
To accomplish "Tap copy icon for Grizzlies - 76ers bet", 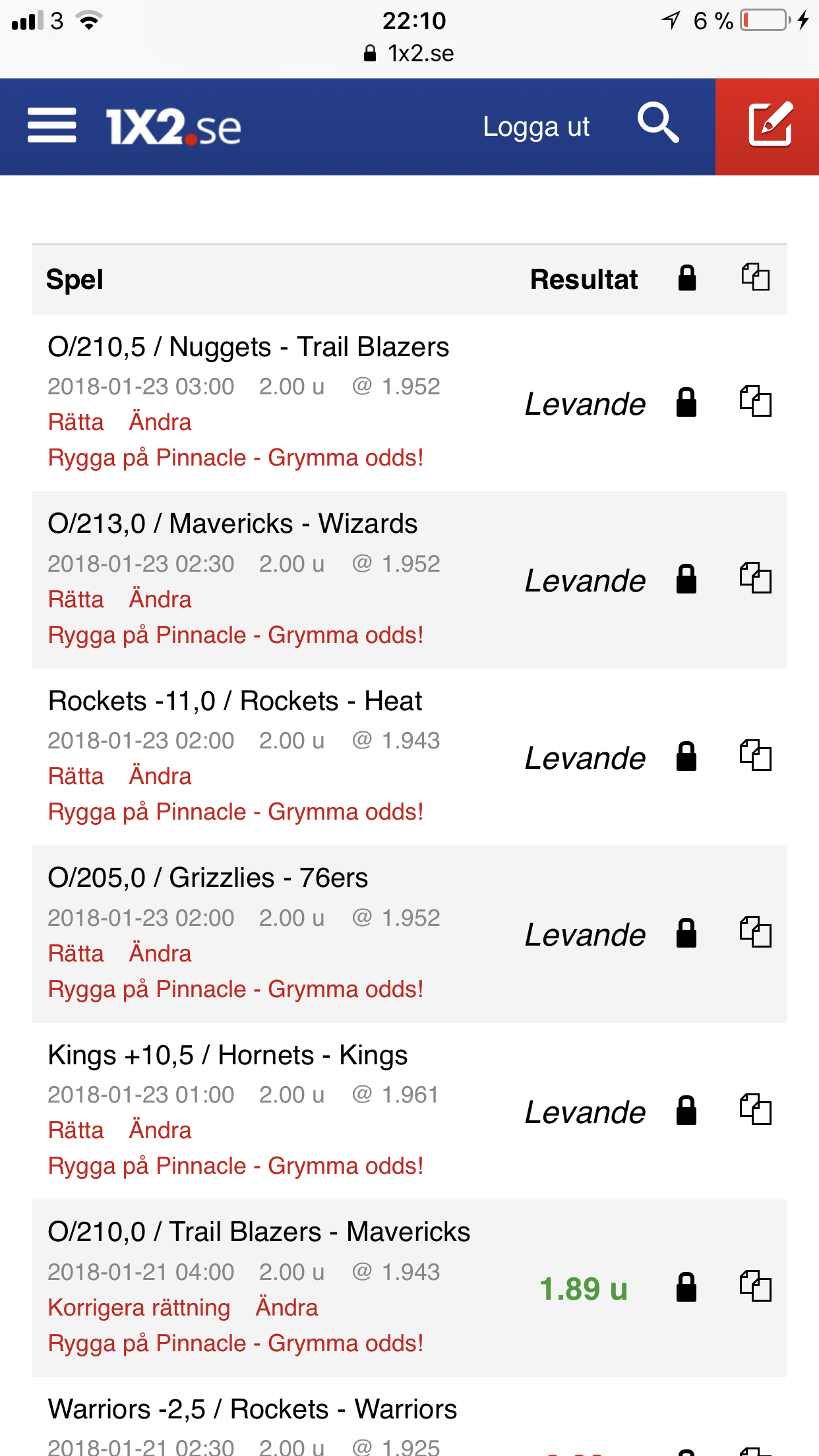I will (755, 932).
